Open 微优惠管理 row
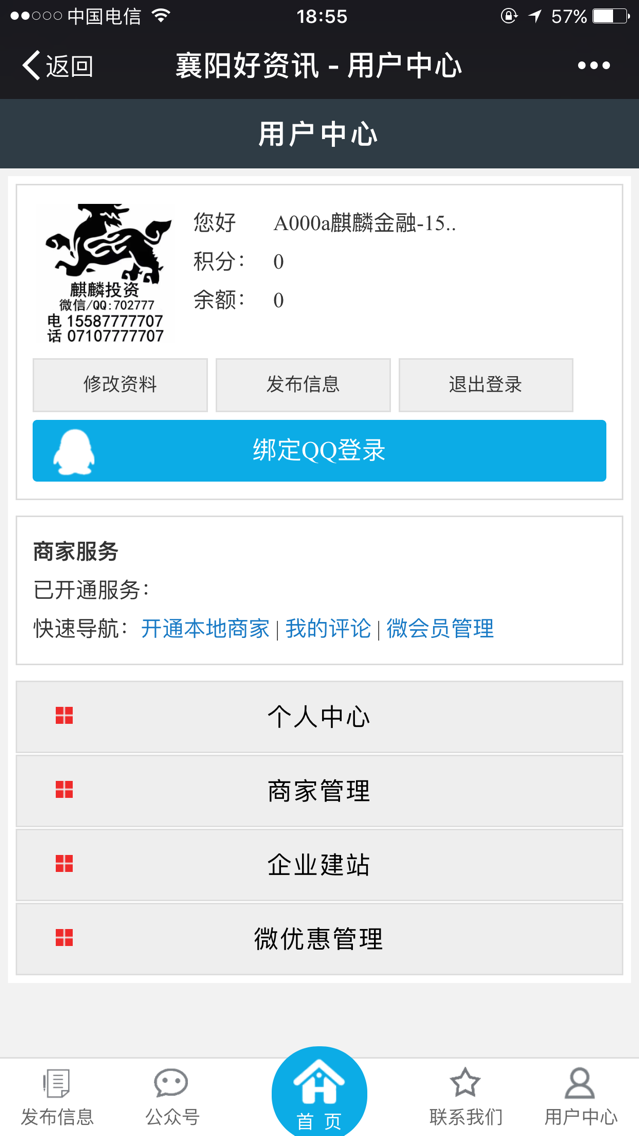Viewport: 639px width, 1136px height. [x=319, y=939]
